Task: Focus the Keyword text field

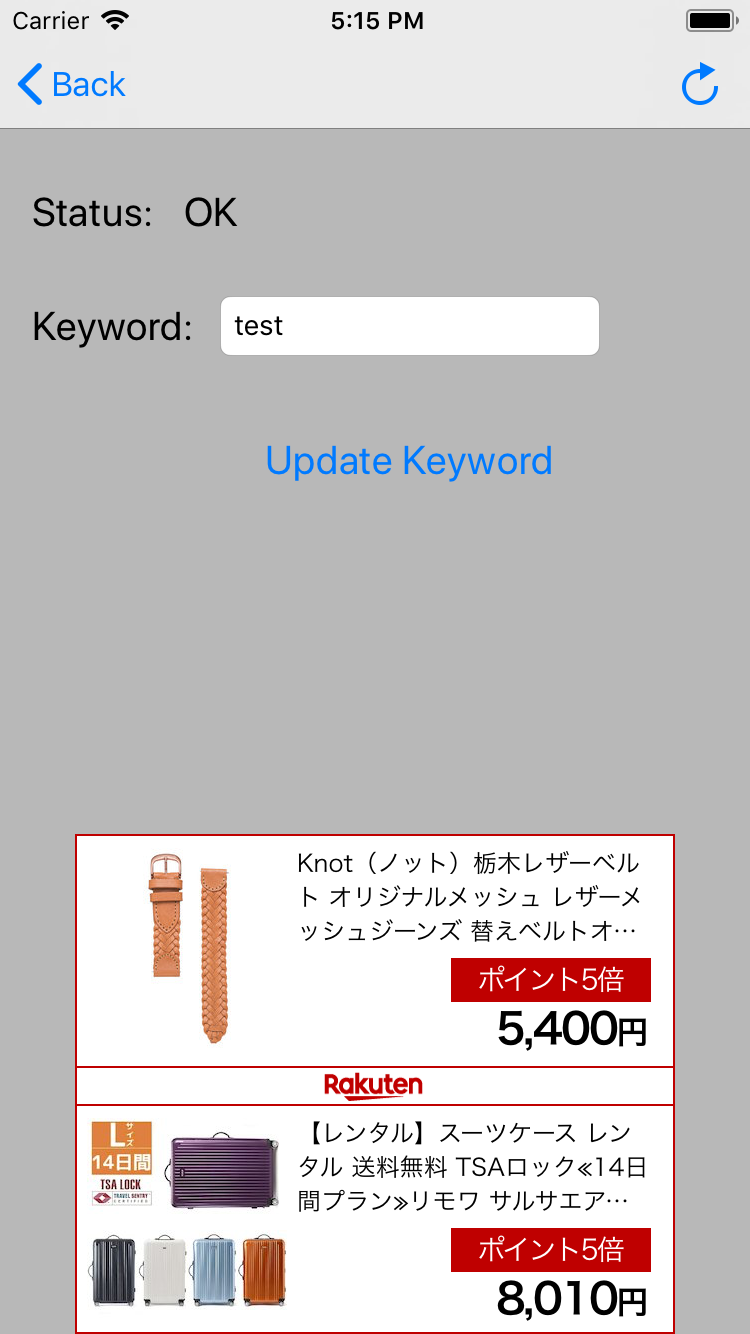Action: 409,326
